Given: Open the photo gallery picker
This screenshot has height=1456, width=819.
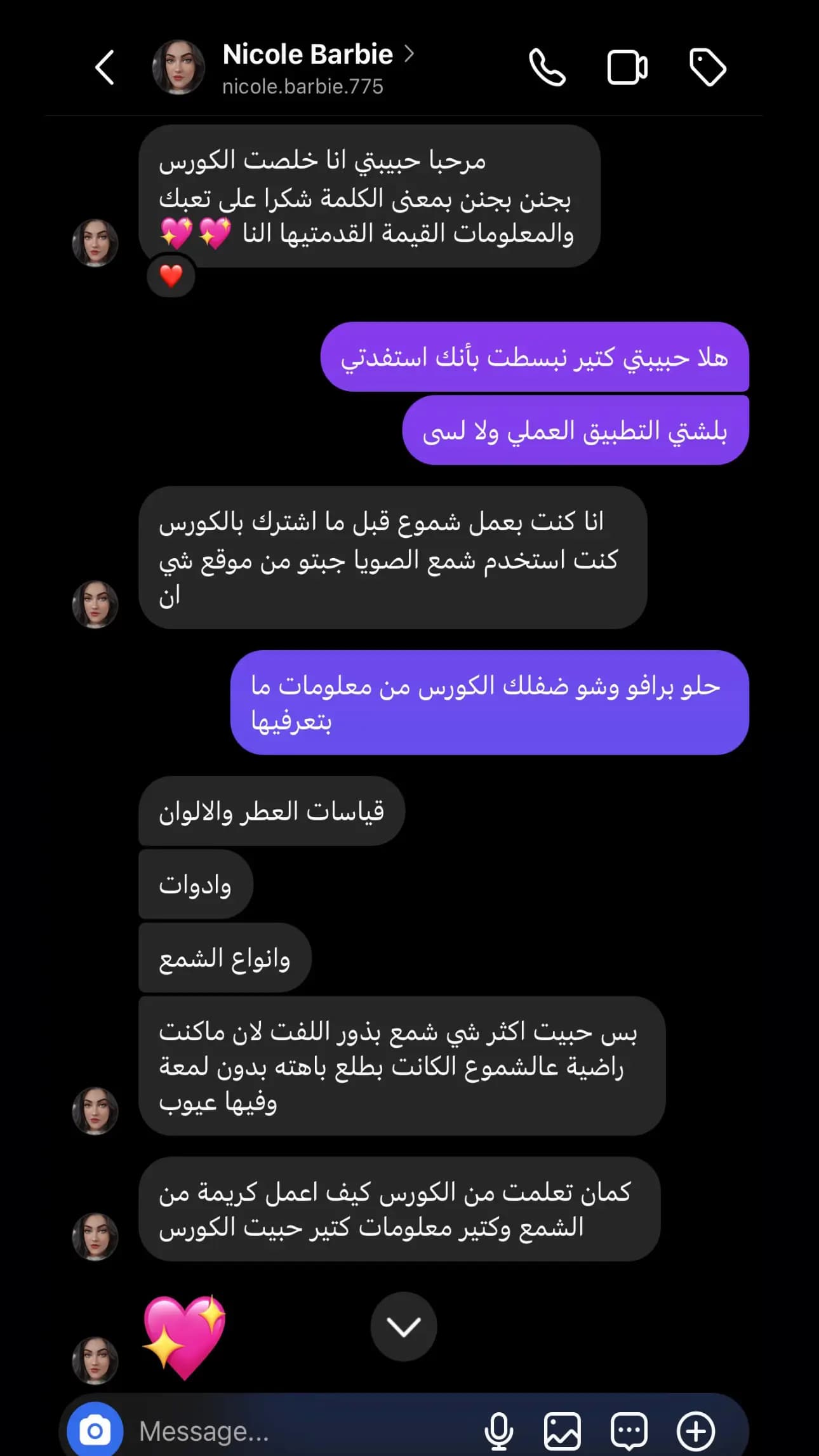Looking at the screenshot, I should (x=563, y=1431).
